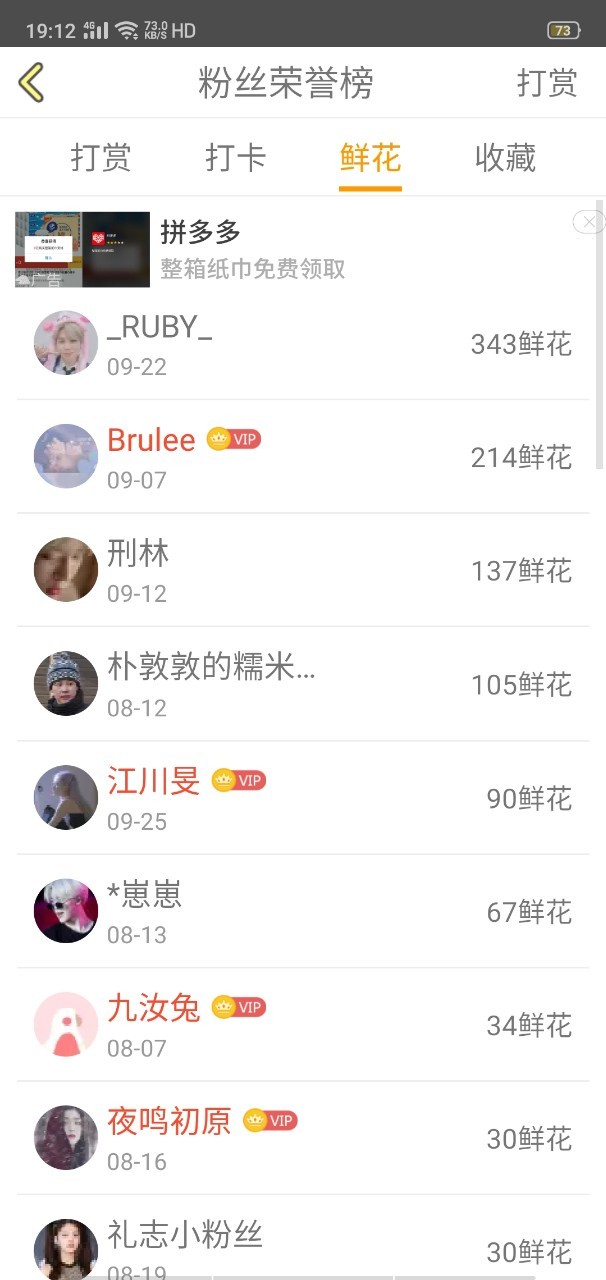Open 夜鸣初原's profile row
The width and height of the screenshot is (606, 1280).
click(303, 1138)
